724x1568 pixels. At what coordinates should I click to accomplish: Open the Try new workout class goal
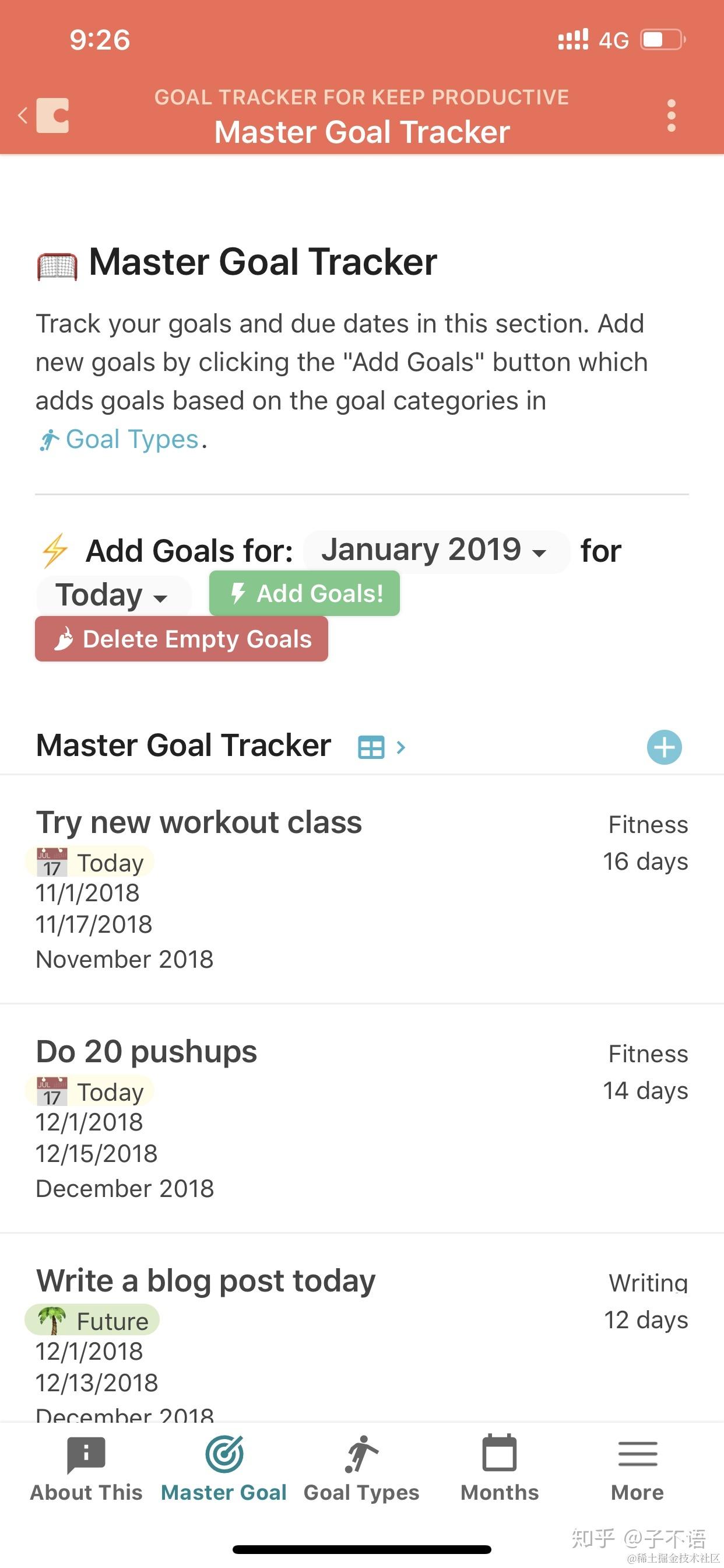pos(199,822)
